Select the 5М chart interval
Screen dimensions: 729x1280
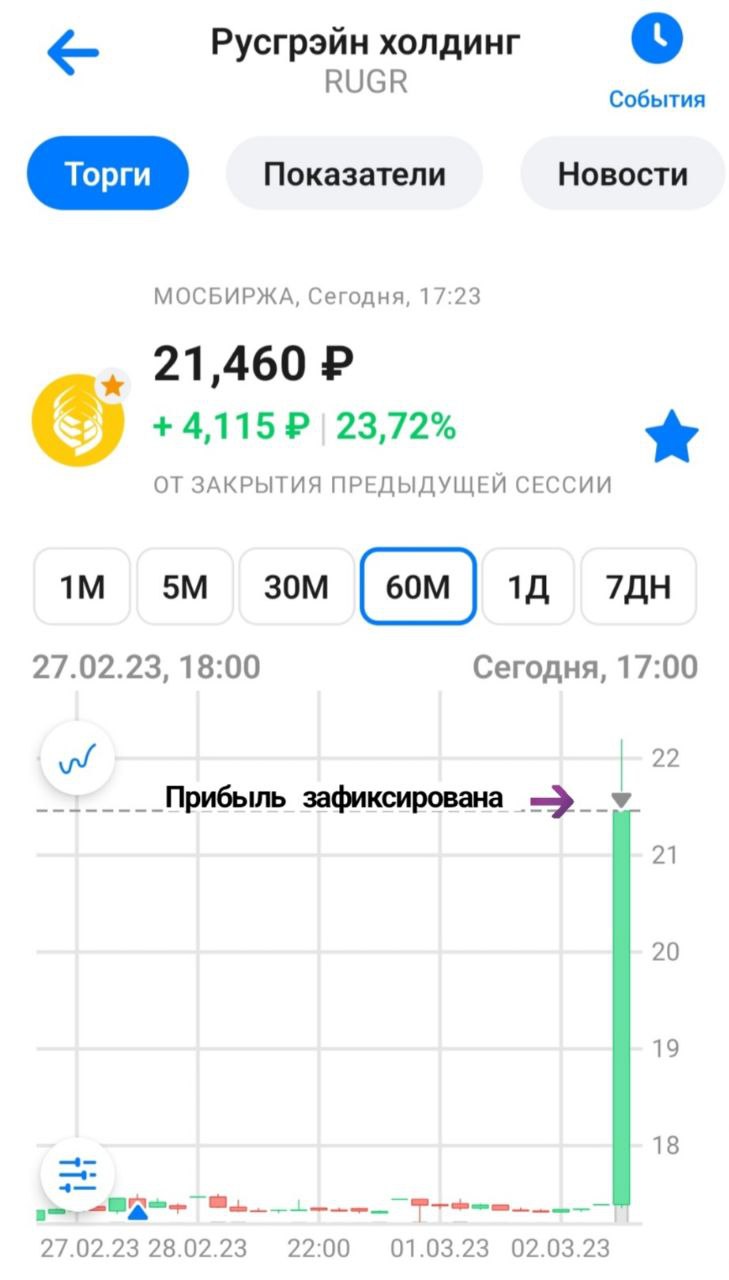click(x=185, y=586)
